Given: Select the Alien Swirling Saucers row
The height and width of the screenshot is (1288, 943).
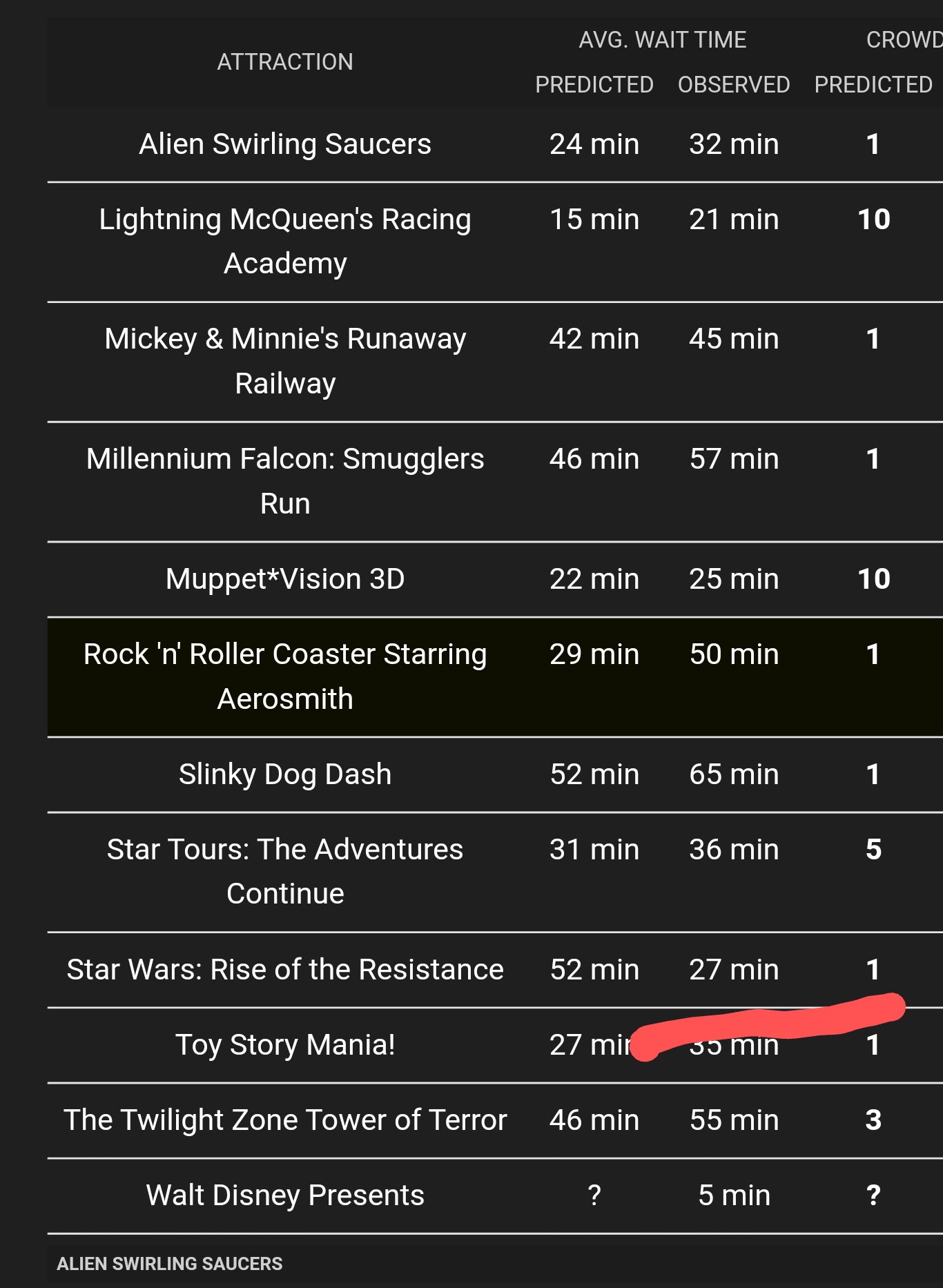Looking at the screenshot, I should (x=284, y=144).
